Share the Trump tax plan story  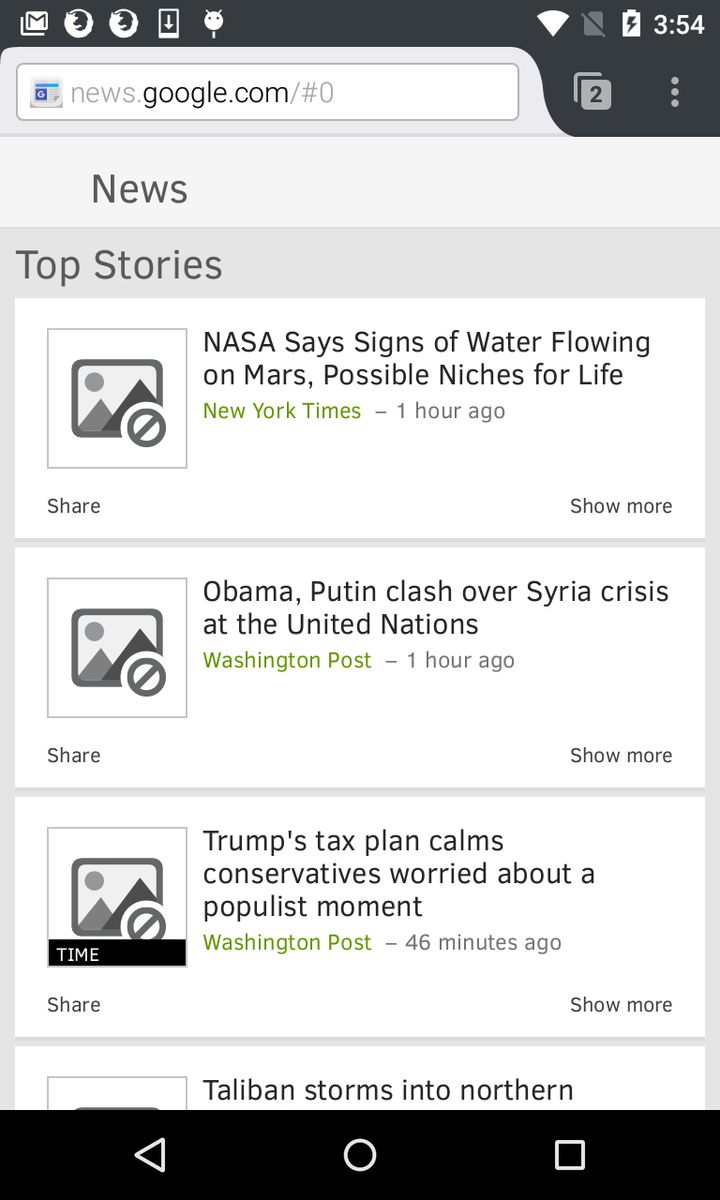[74, 1004]
